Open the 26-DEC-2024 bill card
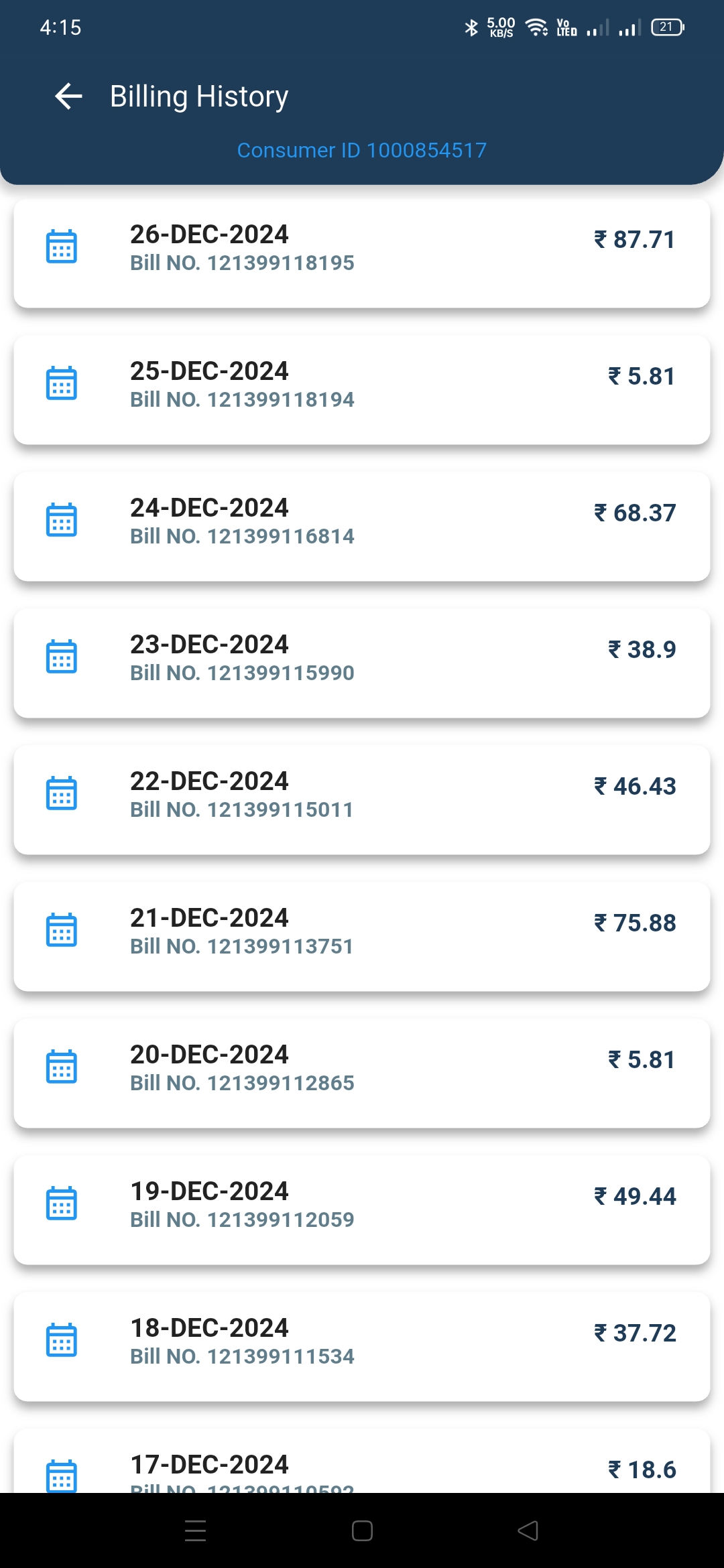 tap(362, 254)
